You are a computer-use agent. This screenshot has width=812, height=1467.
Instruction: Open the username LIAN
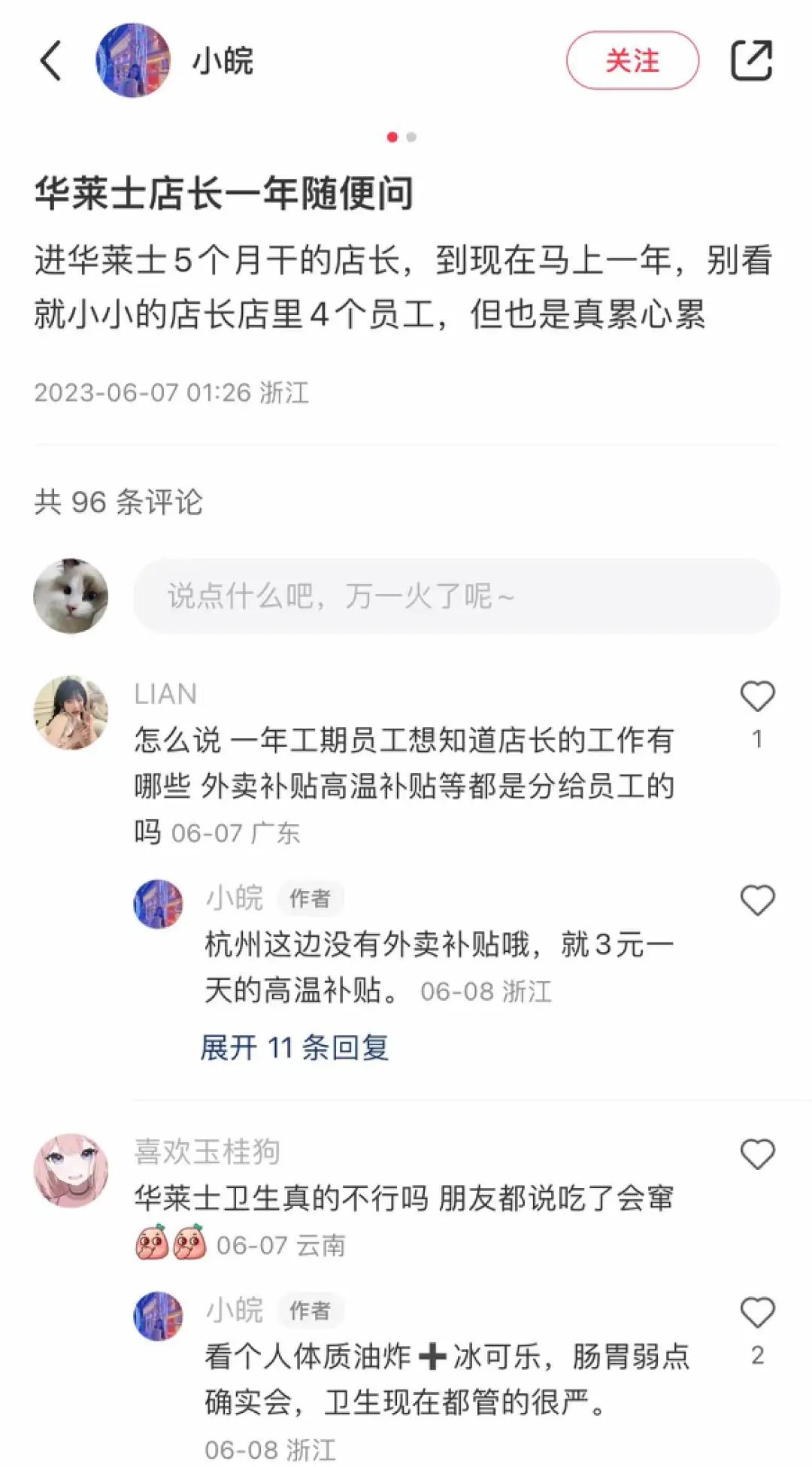(165, 694)
